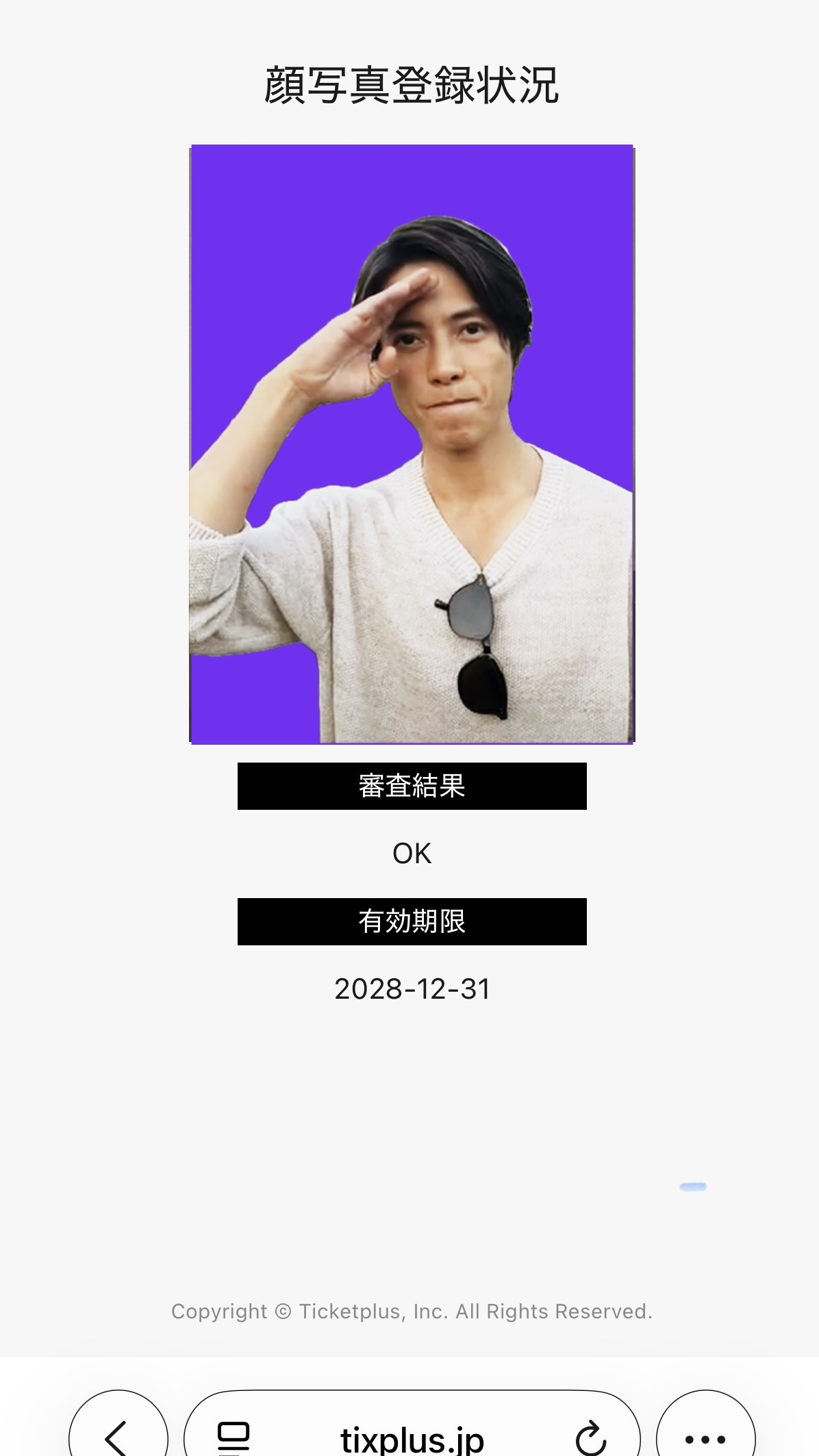The height and width of the screenshot is (1456, 819).
Task: Tap the tixplus.jp address bar
Action: 412,1439
